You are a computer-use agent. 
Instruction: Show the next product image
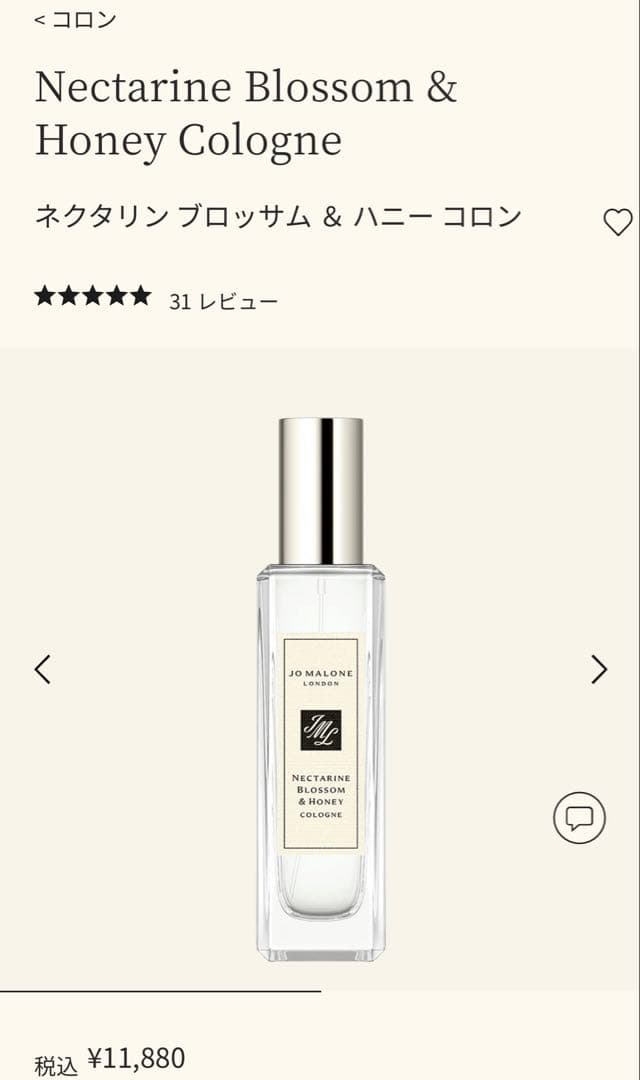pos(598,669)
